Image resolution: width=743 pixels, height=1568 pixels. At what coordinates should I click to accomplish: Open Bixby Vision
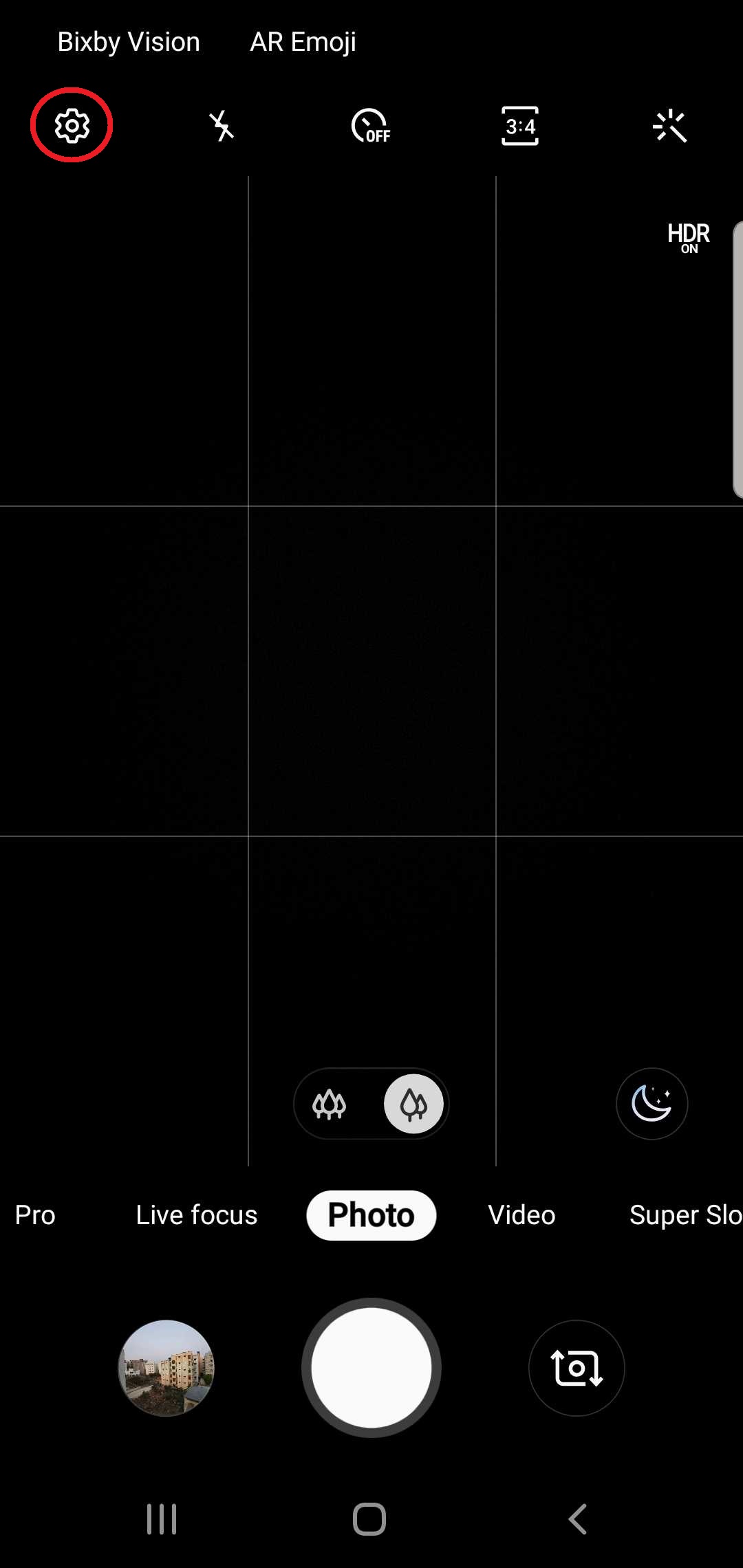(129, 42)
